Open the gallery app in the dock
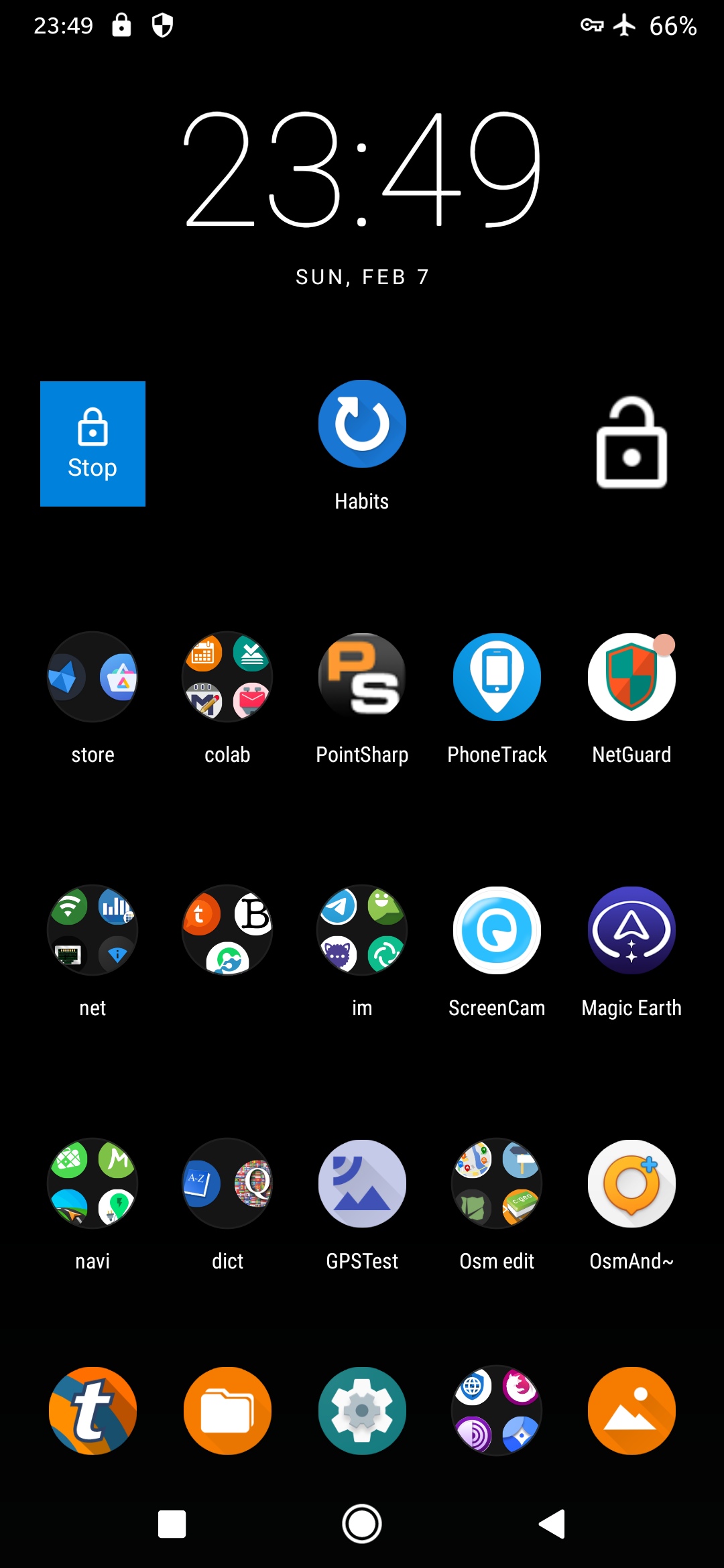The image size is (724, 1568). point(631,1411)
